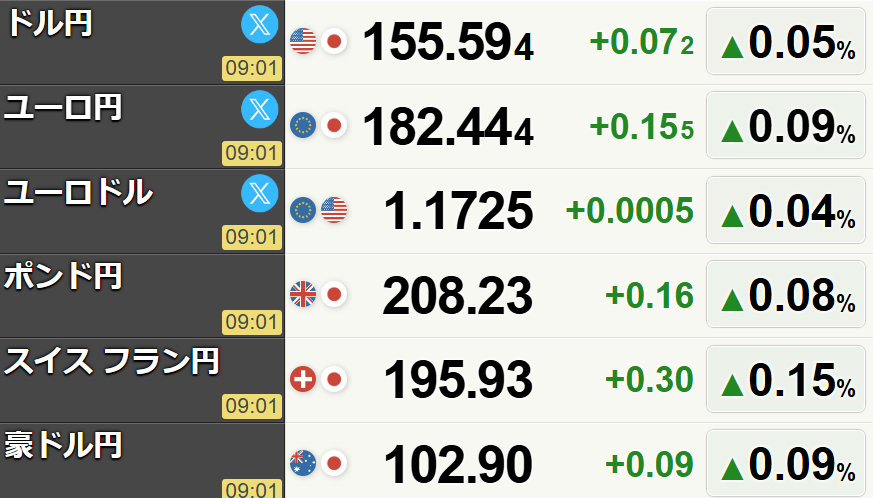Tap the 0.15% change button for スイス フラン円
Viewport: 873px width, 498px height.
[786, 379]
